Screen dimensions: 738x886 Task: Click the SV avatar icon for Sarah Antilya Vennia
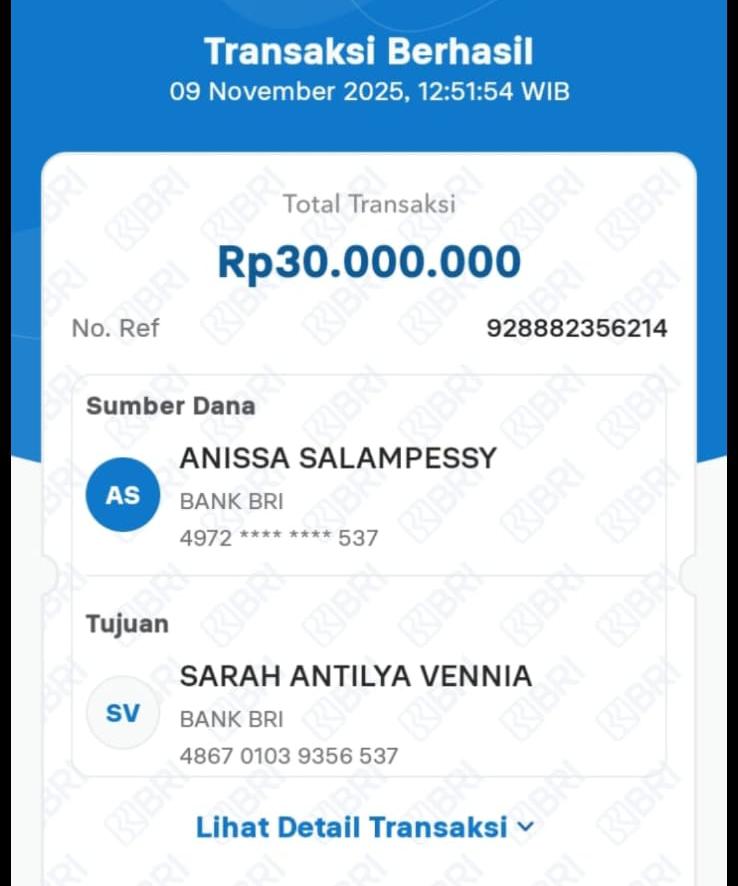coord(122,712)
